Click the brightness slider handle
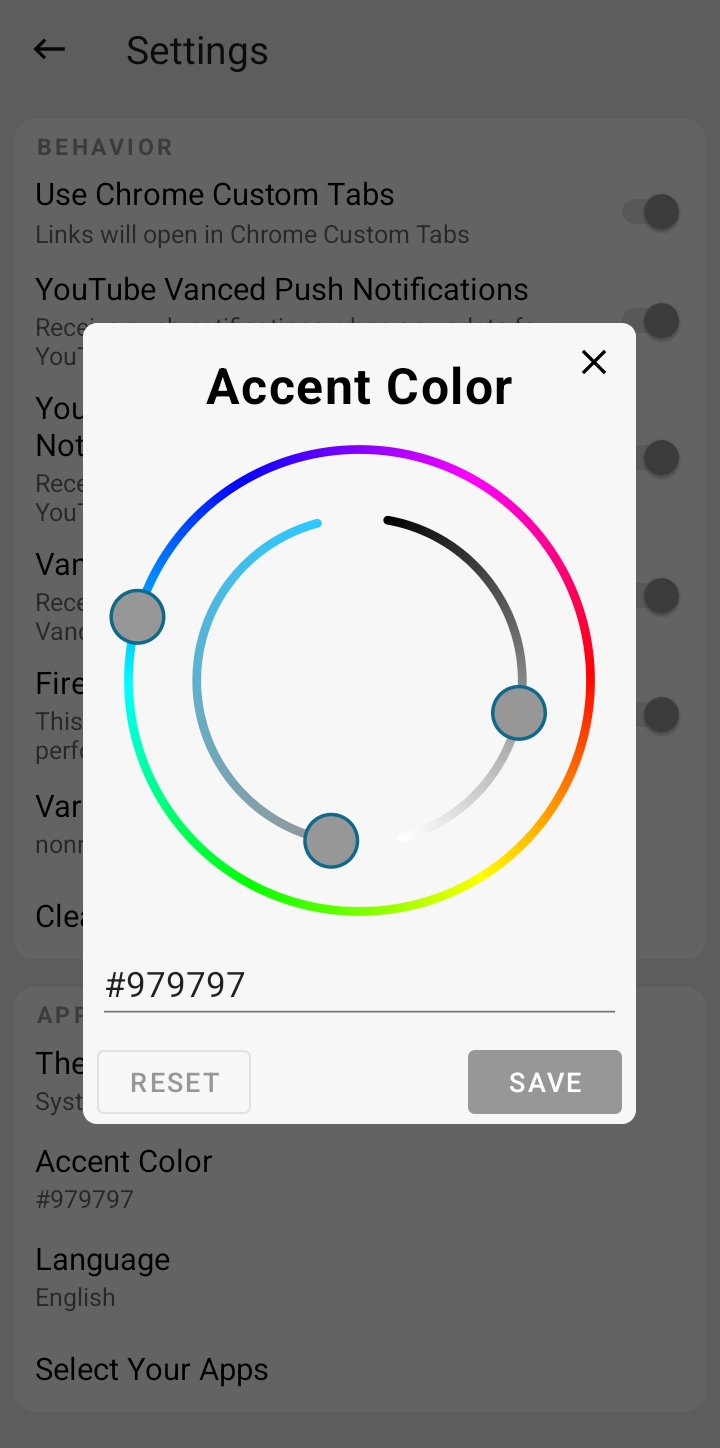 click(x=519, y=712)
